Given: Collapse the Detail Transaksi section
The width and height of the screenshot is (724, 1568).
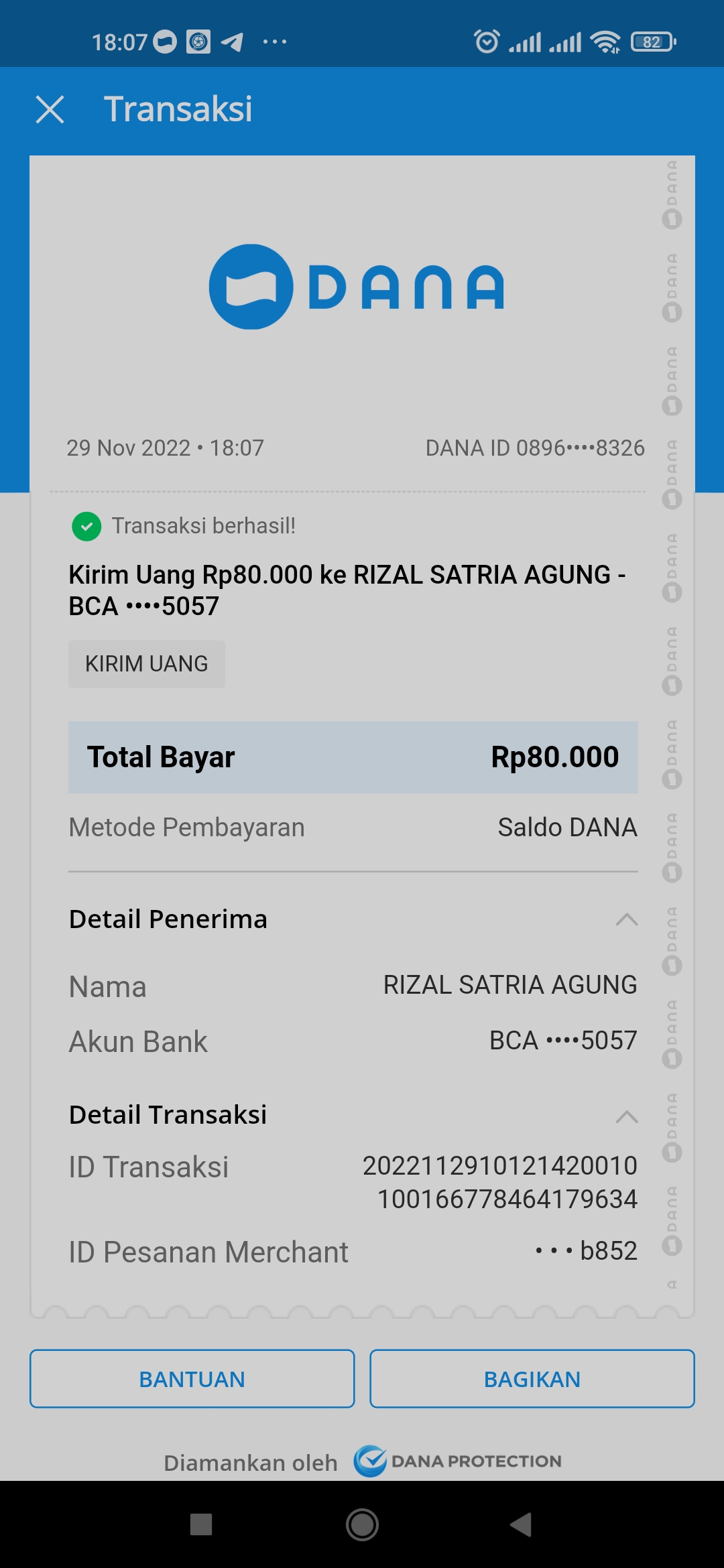Looking at the screenshot, I should point(626,1116).
